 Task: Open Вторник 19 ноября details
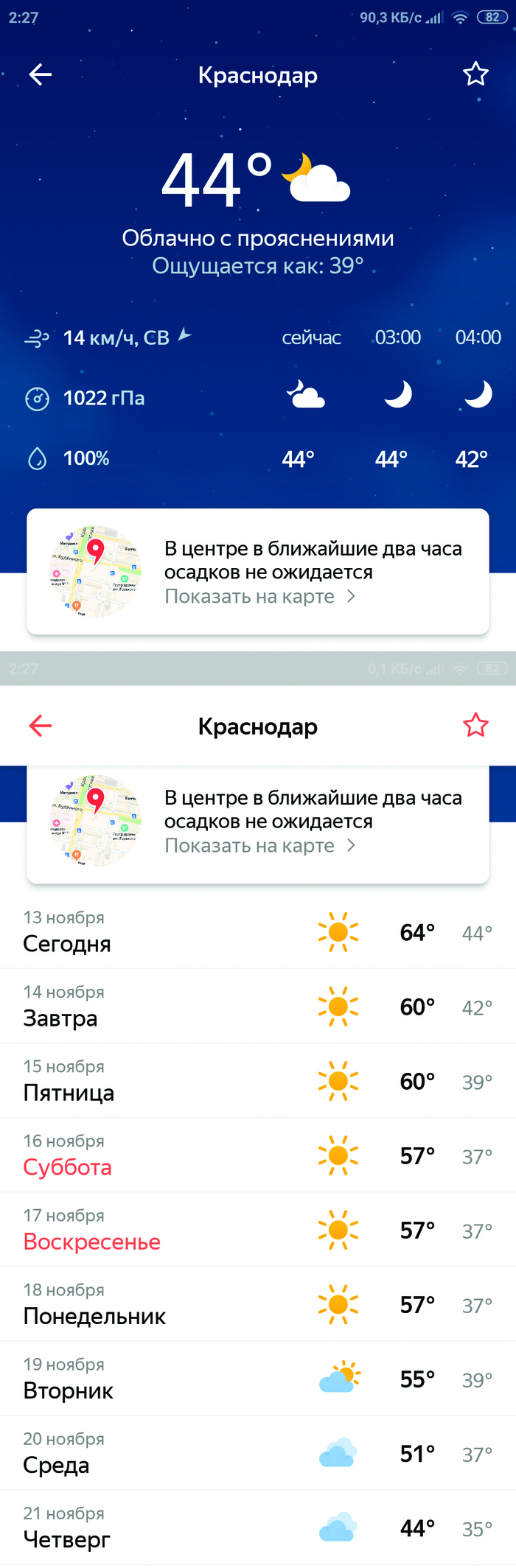click(258, 1378)
